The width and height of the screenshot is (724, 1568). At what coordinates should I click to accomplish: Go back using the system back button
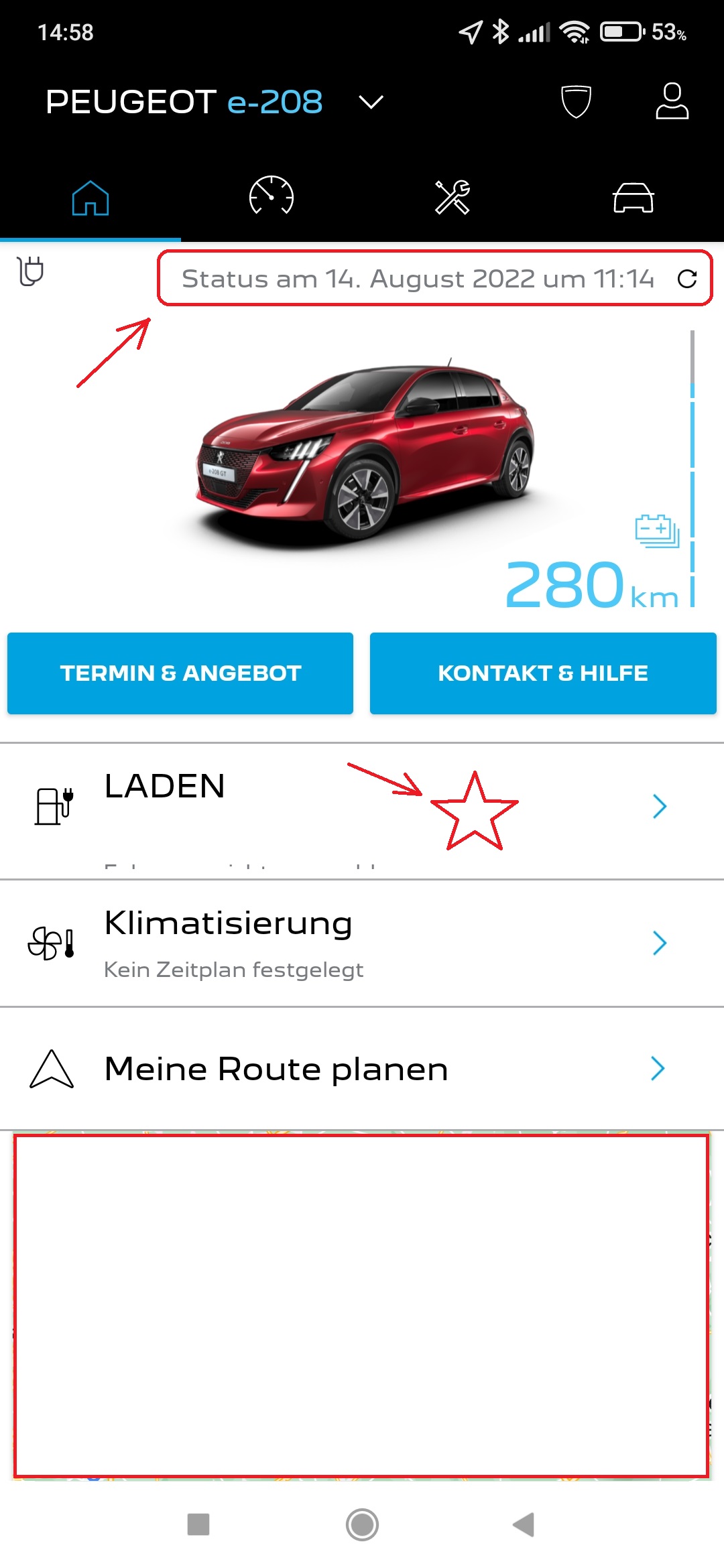coord(524,1524)
